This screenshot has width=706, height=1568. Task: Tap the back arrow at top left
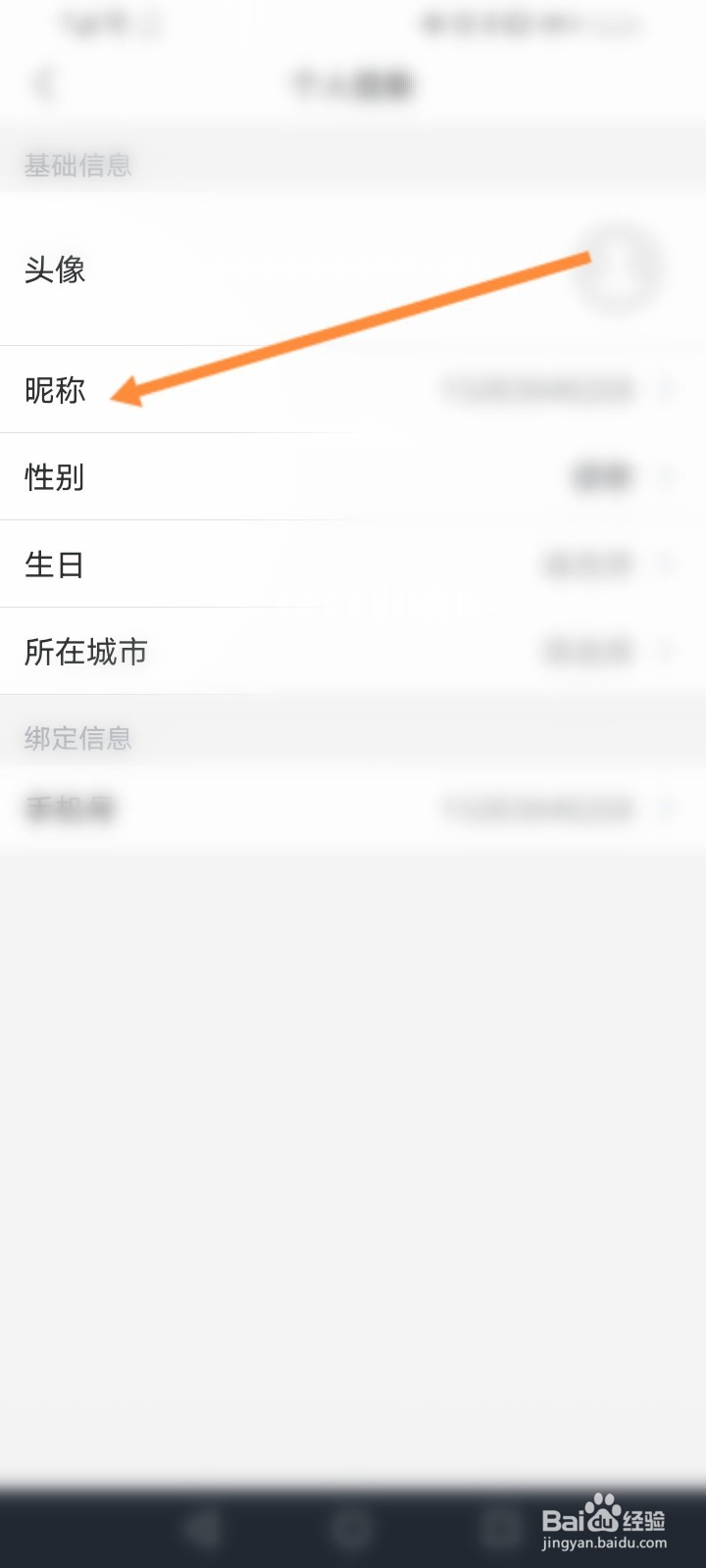coord(43,83)
